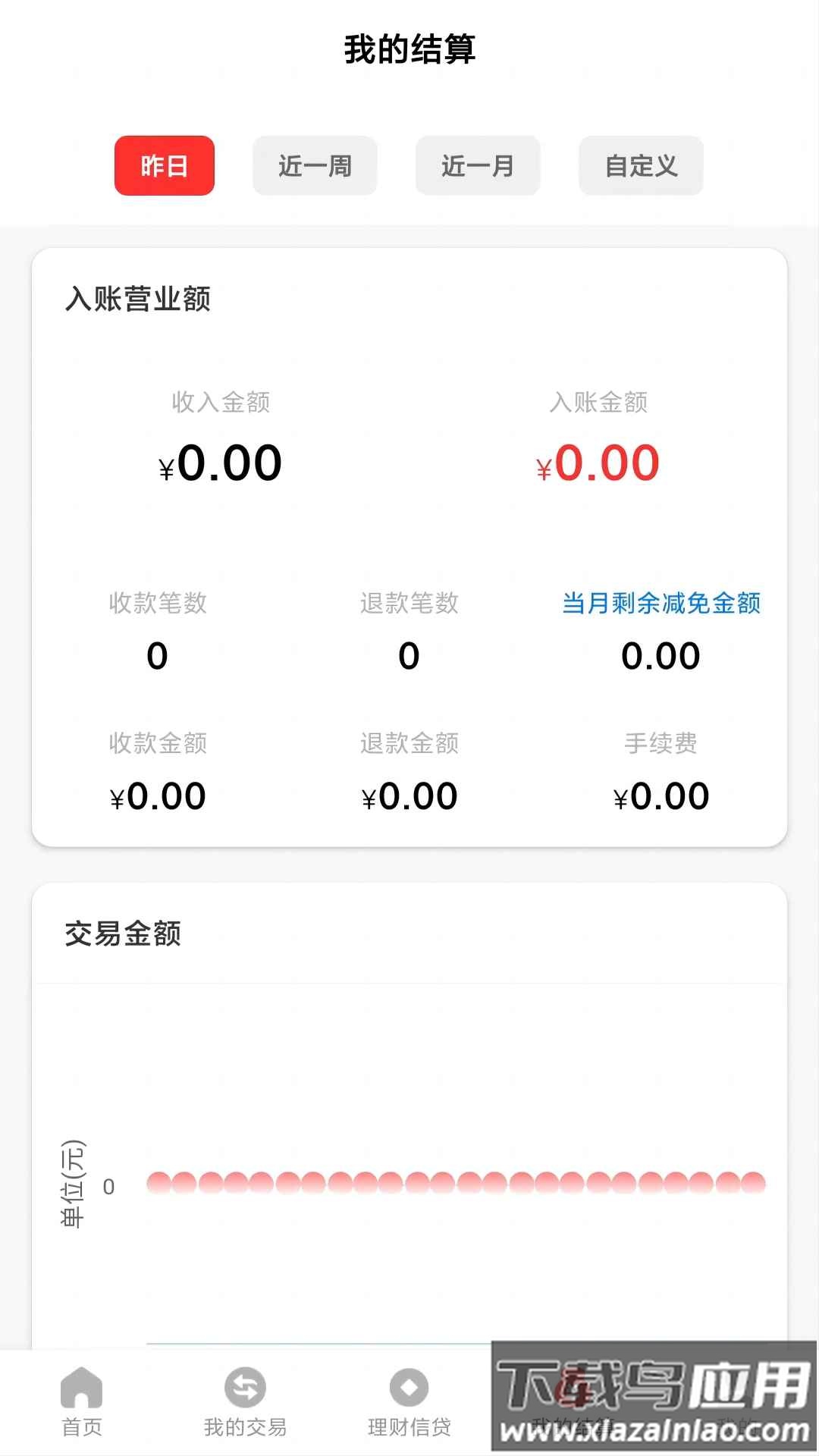Viewport: 819px width, 1456px height.
Task: Select the 昨日 date filter
Action: [164, 165]
